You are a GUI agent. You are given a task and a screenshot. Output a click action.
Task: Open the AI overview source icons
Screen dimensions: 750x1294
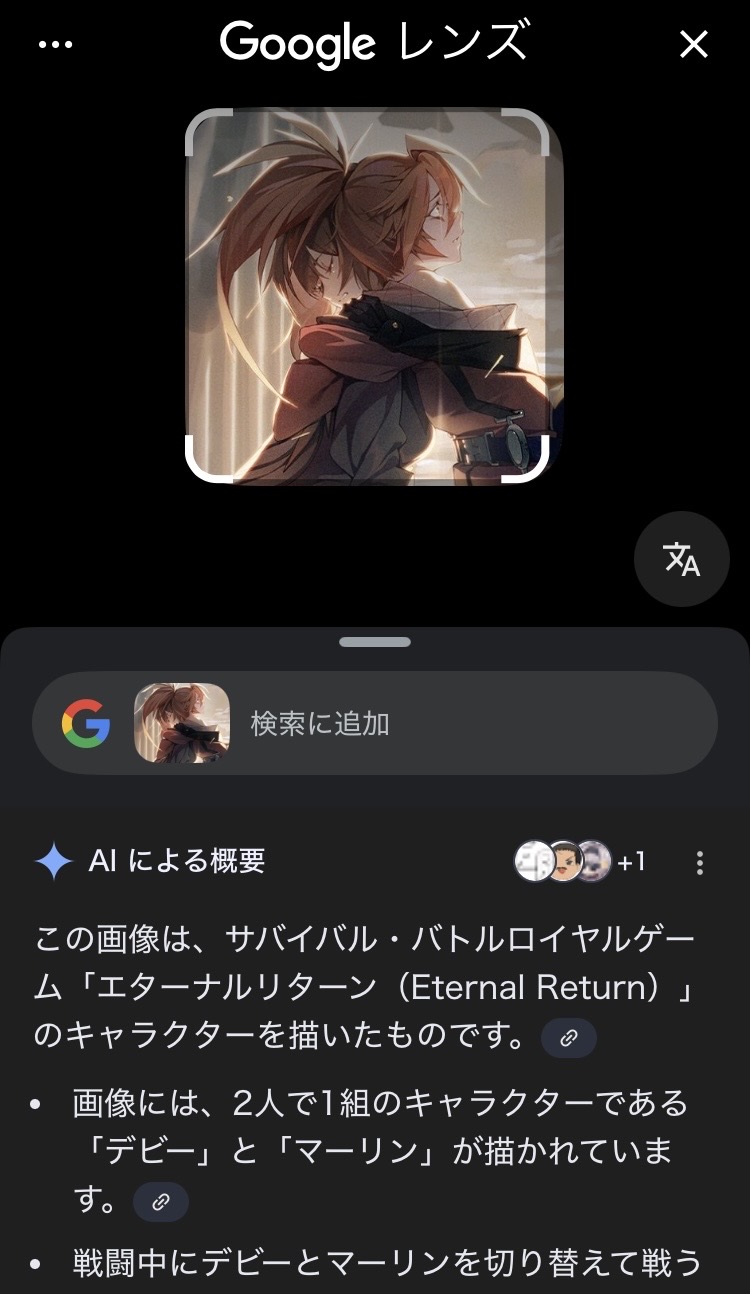(578, 861)
